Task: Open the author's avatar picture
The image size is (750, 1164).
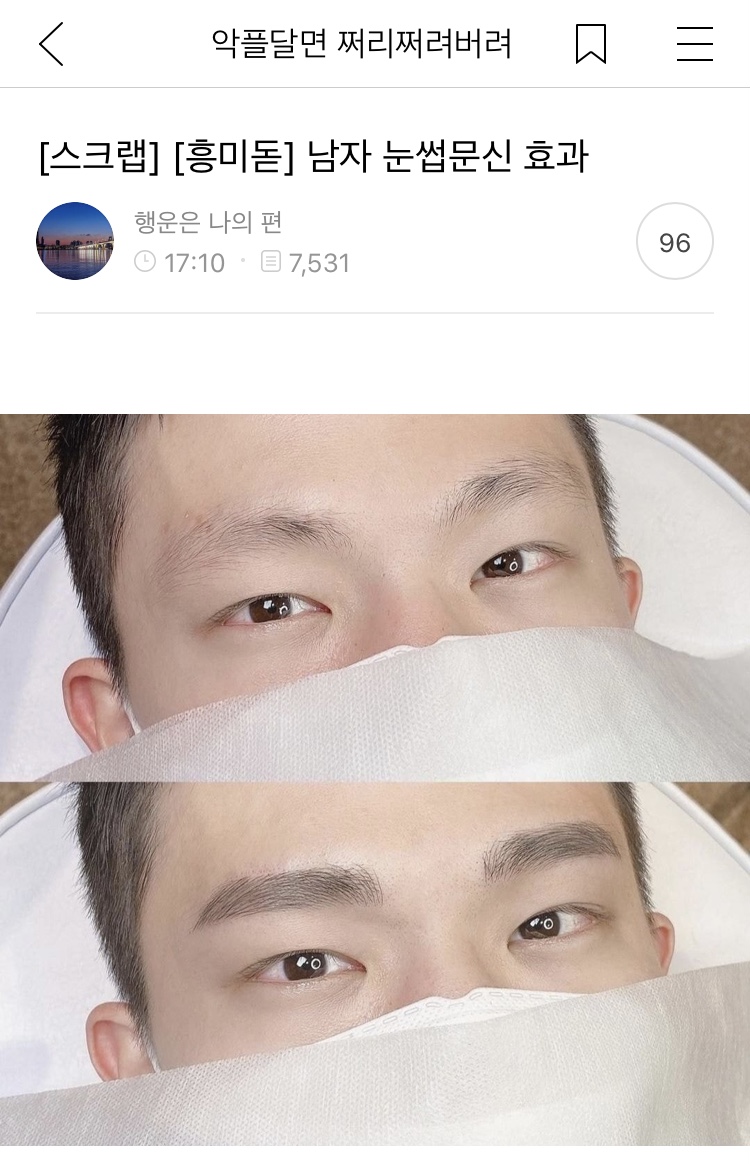Action: point(75,241)
